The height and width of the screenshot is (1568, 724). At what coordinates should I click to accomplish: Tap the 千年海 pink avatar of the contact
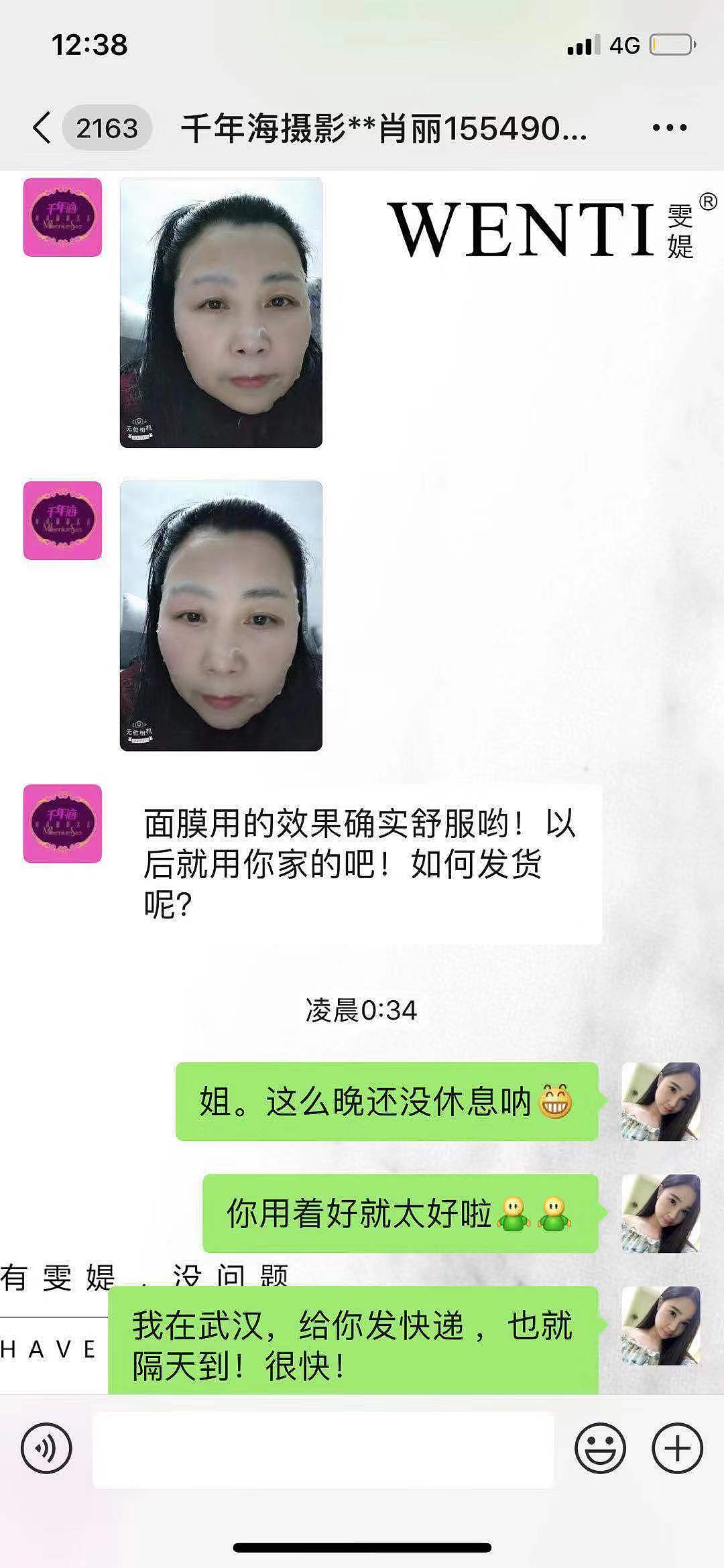(x=64, y=218)
